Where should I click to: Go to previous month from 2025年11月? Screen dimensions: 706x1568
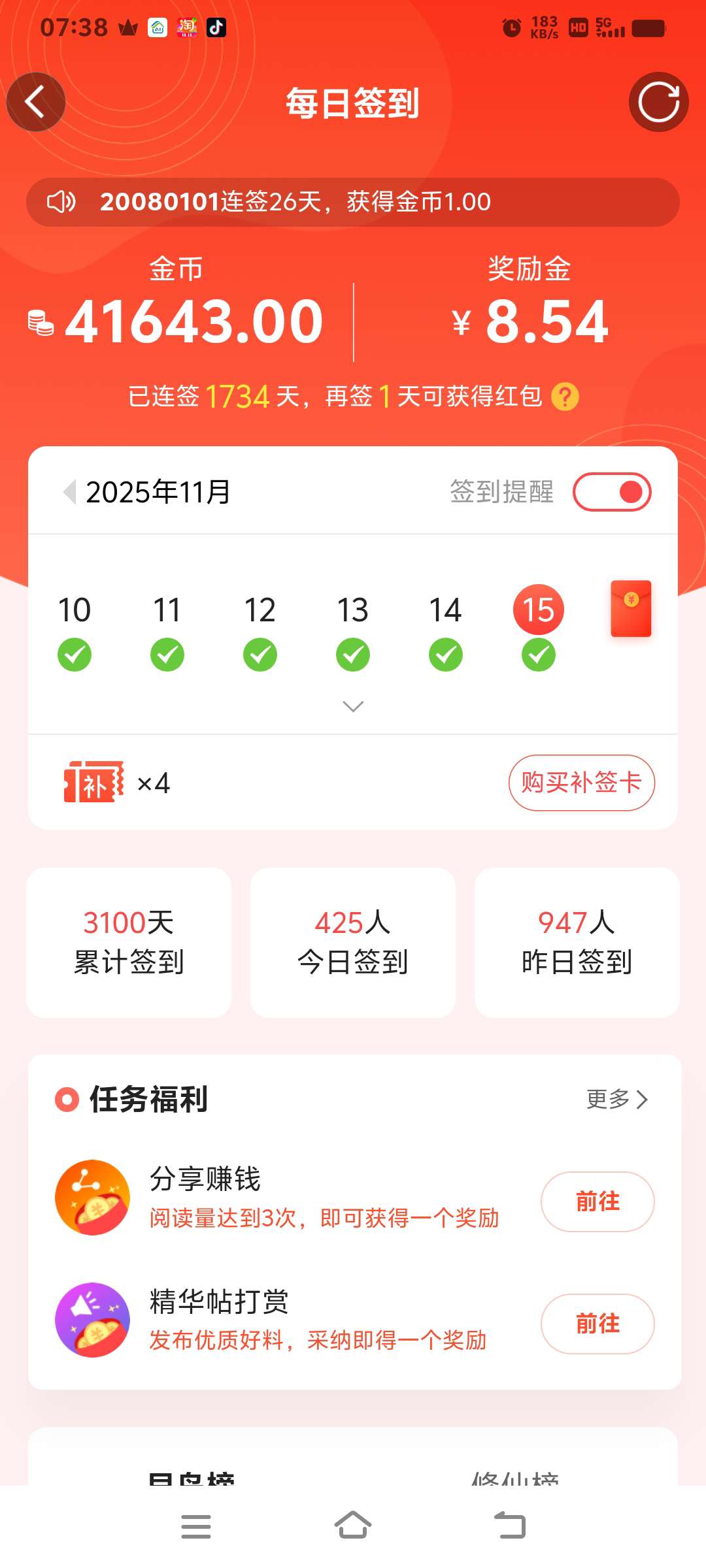point(69,491)
